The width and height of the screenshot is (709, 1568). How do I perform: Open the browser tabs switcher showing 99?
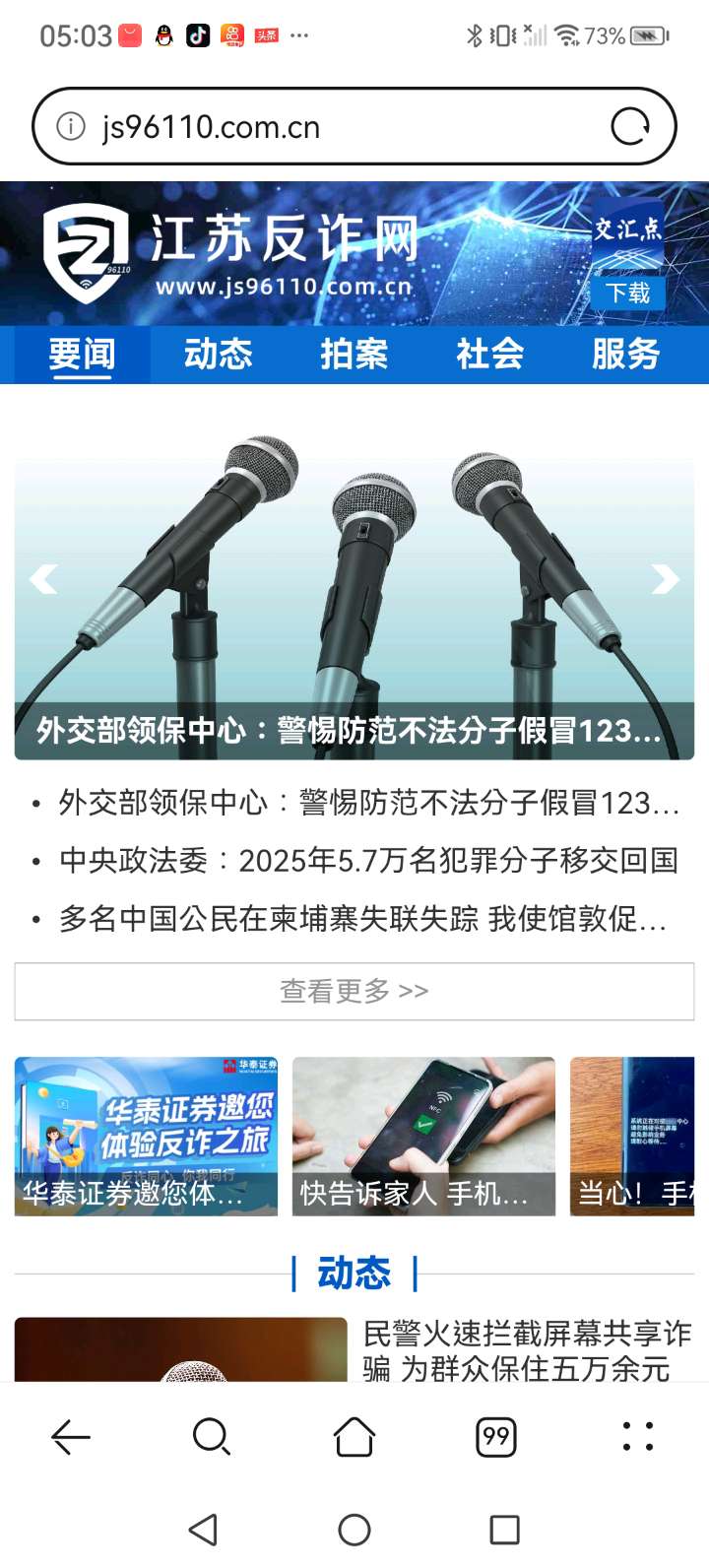tap(496, 1437)
